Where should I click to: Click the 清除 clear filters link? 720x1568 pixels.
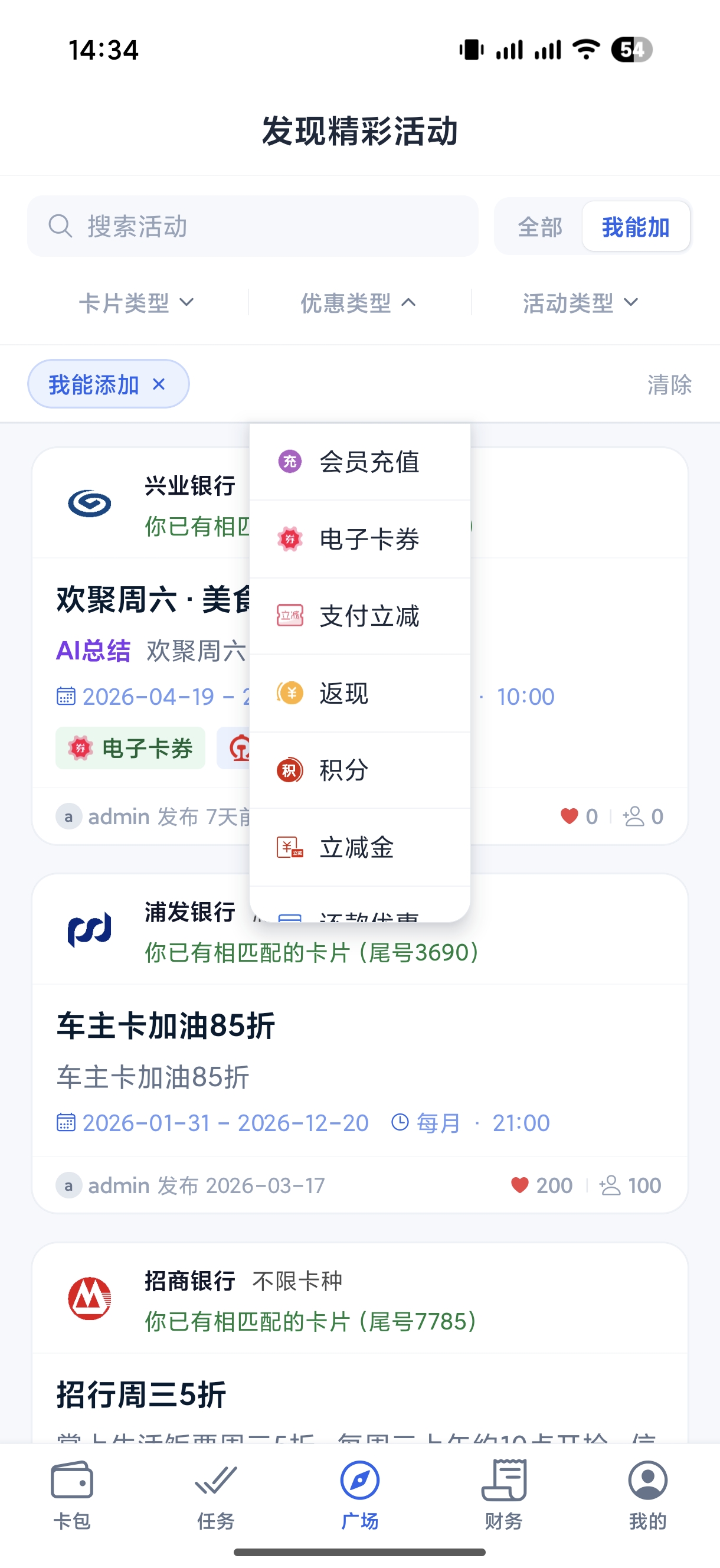coord(669,384)
